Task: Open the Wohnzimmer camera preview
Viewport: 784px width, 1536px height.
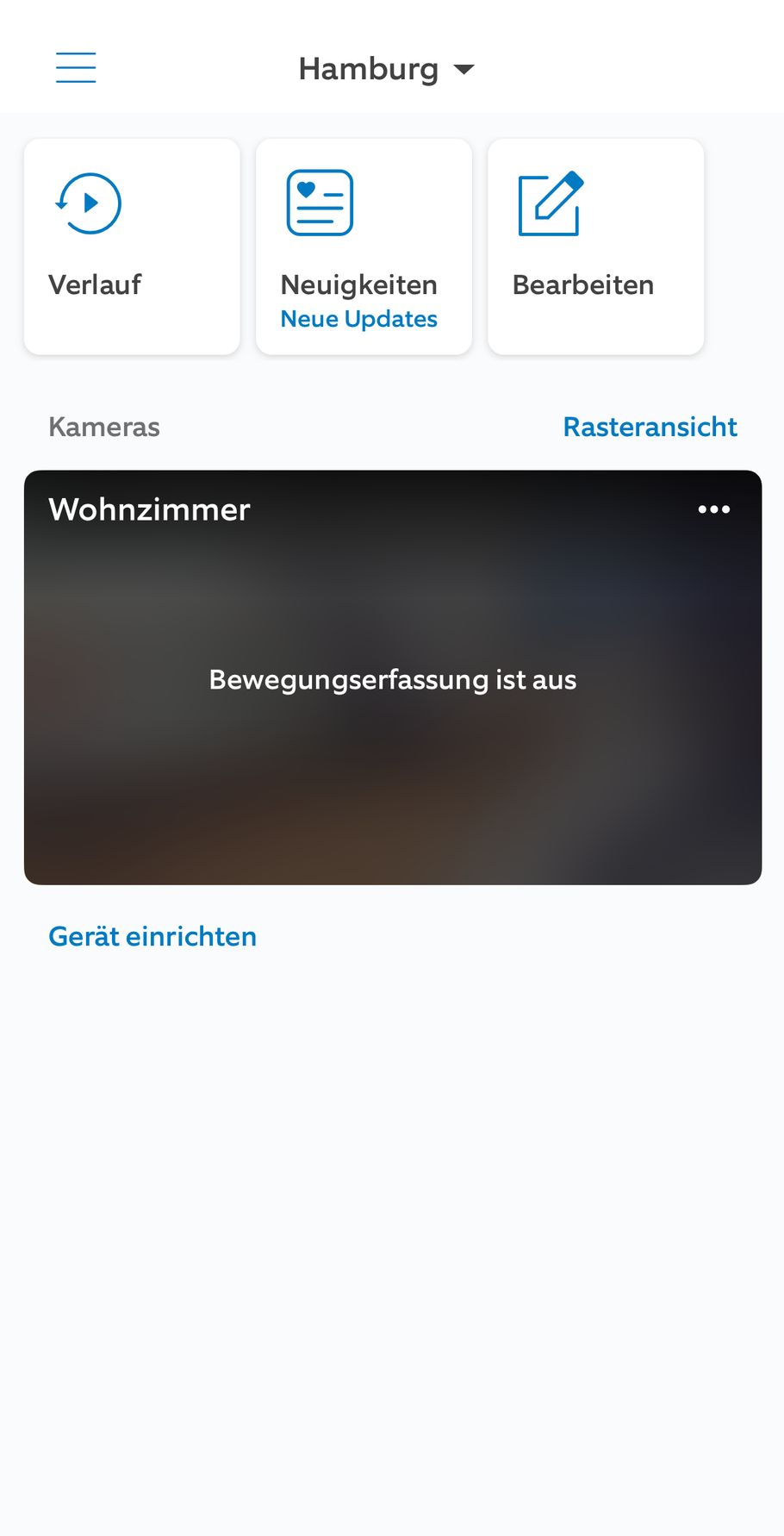Action: click(x=392, y=690)
